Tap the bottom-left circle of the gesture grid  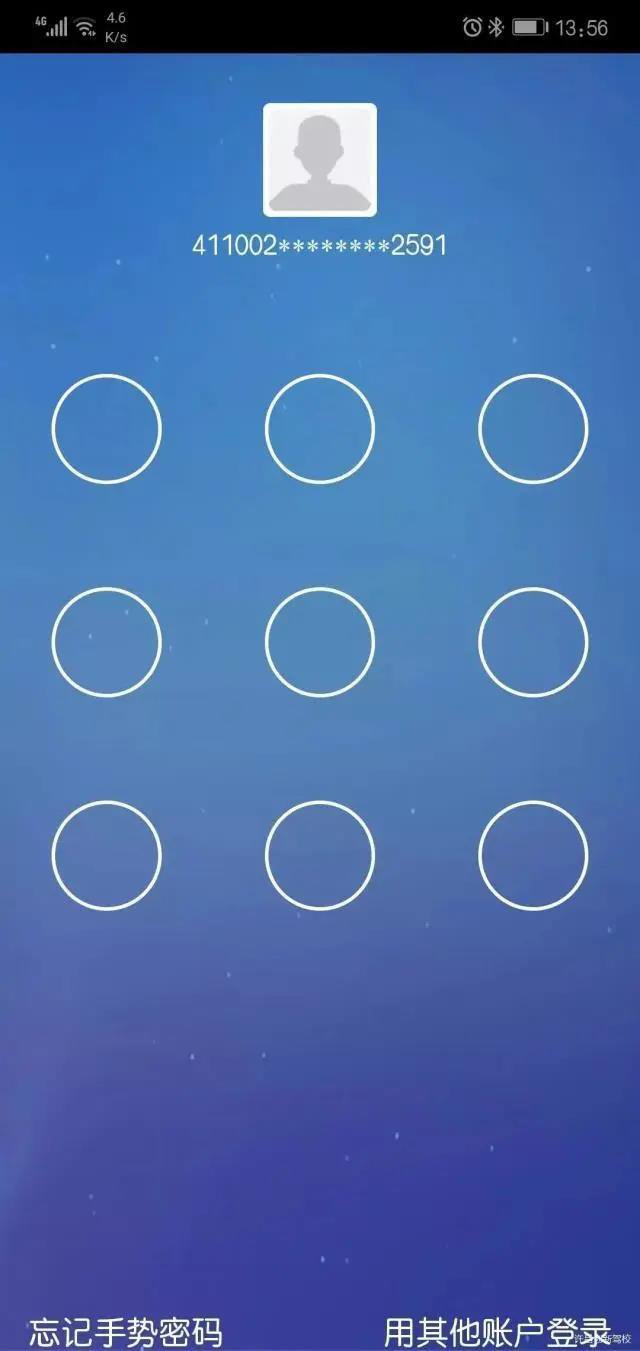click(x=106, y=855)
